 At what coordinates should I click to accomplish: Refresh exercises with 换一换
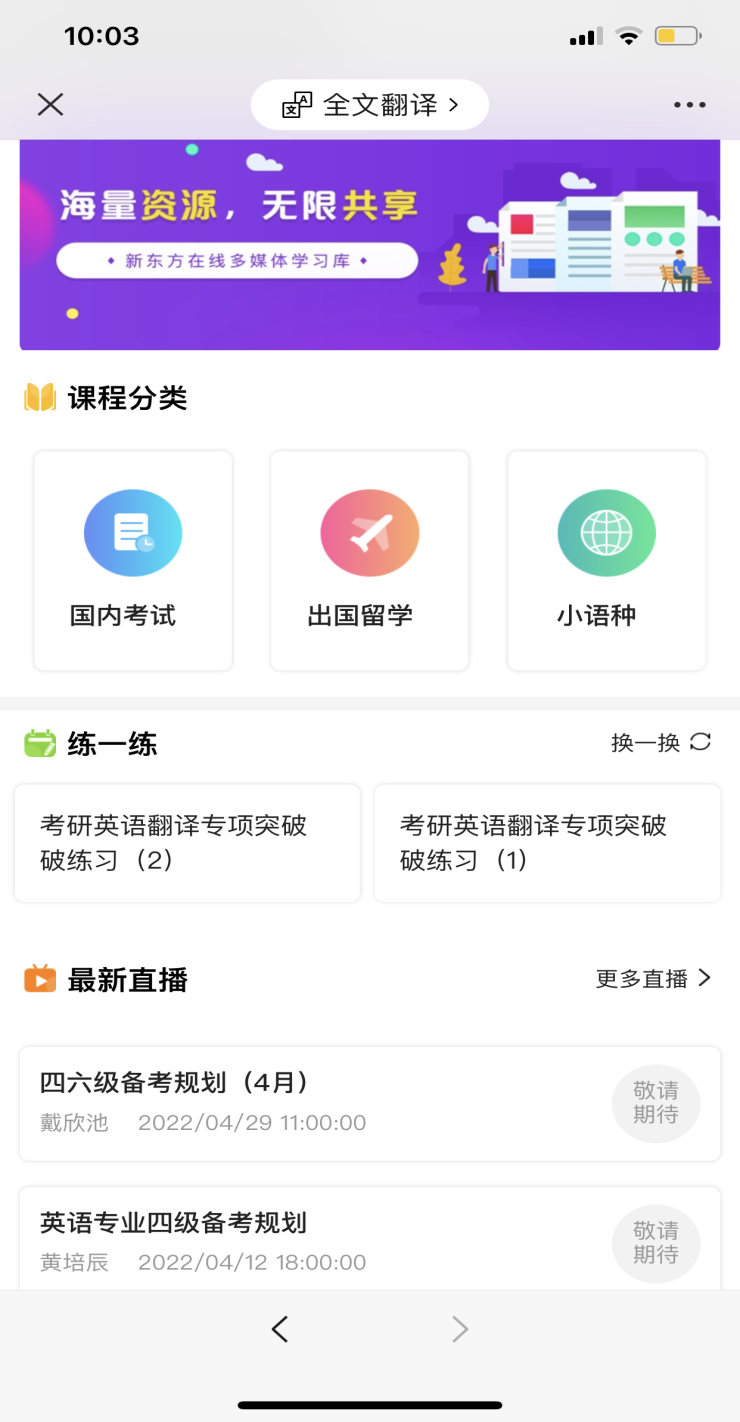[x=661, y=742]
